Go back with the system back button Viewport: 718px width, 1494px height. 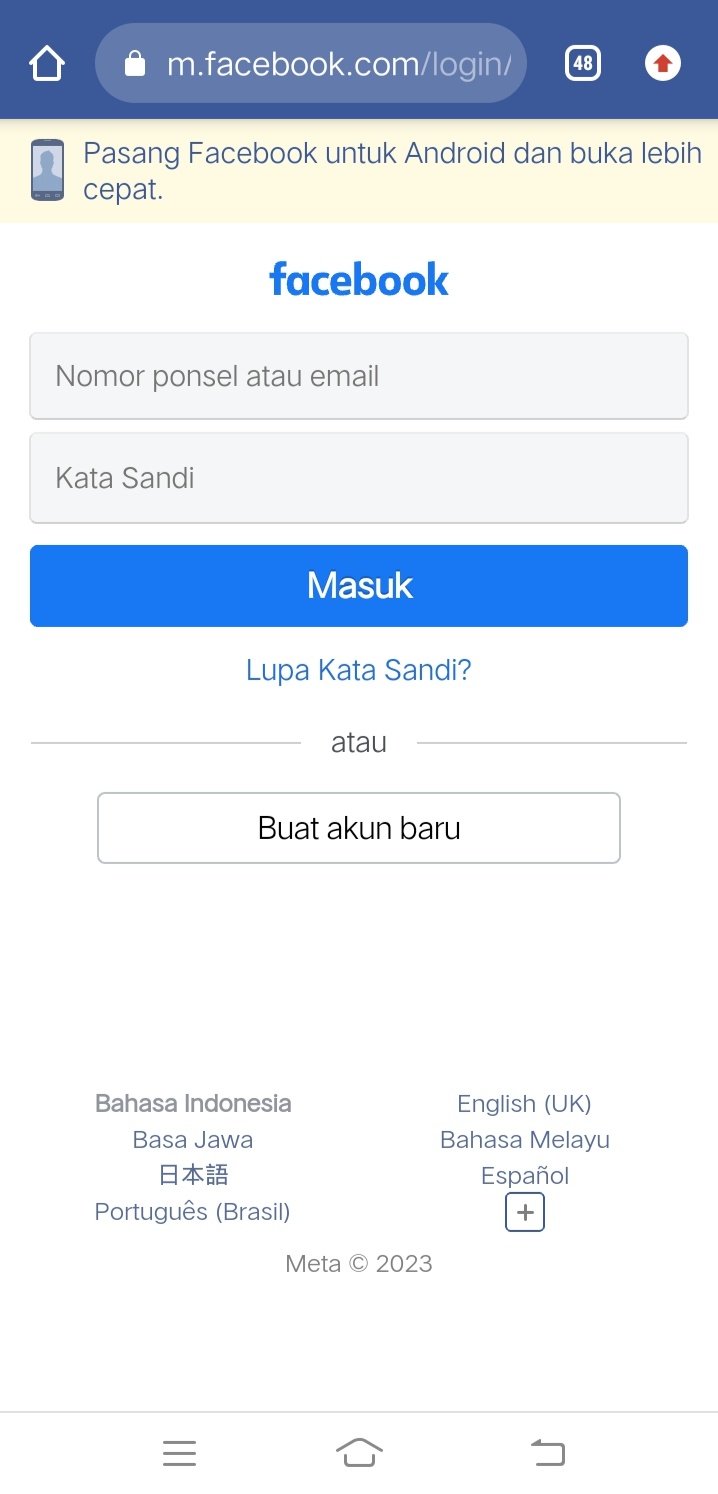pyautogui.click(x=547, y=1453)
